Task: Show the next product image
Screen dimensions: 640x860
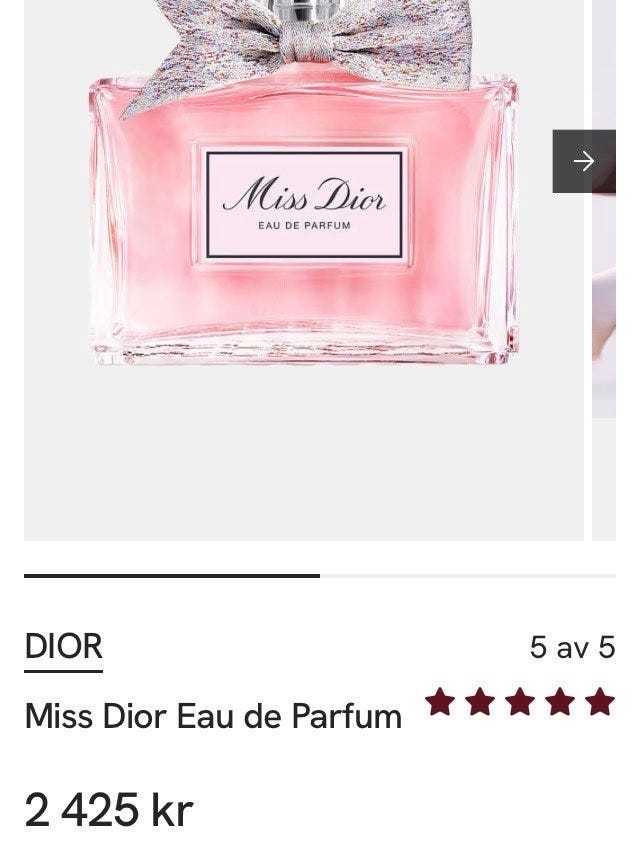Action: point(584,161)
